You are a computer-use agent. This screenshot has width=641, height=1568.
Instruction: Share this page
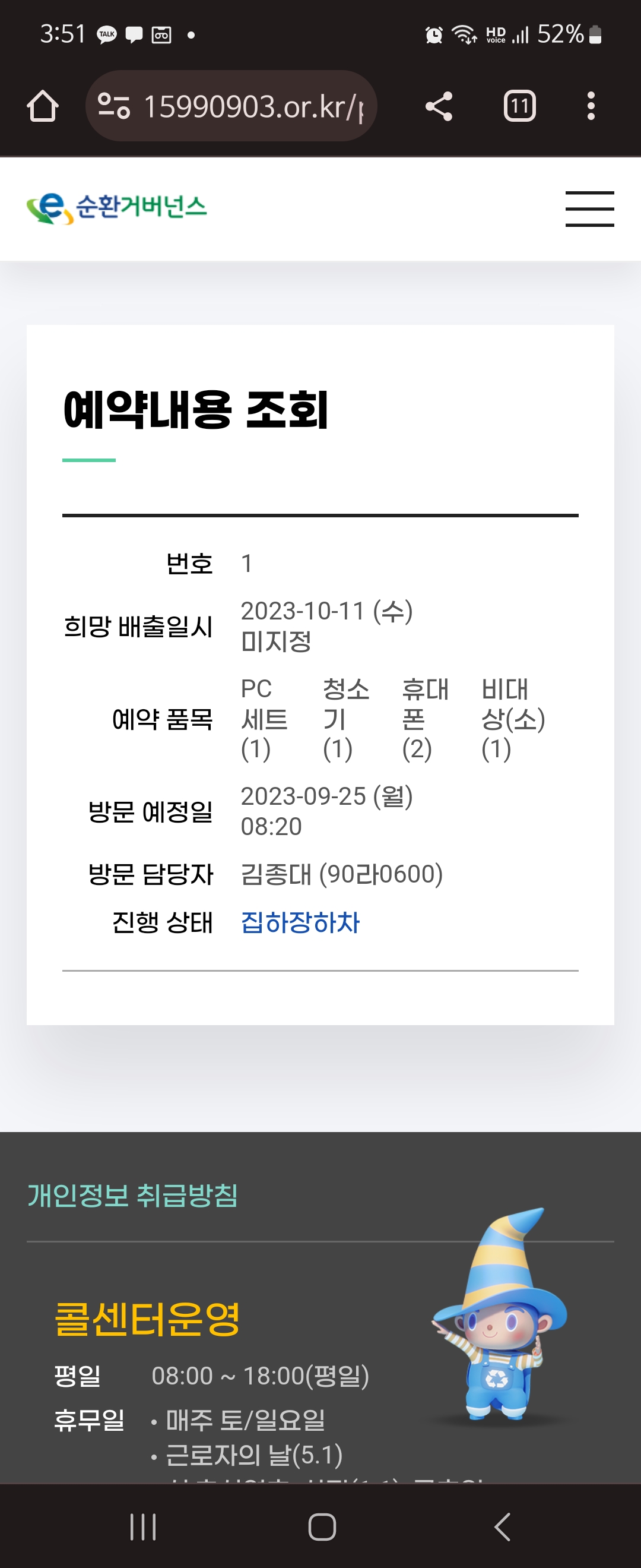point(439,106)
